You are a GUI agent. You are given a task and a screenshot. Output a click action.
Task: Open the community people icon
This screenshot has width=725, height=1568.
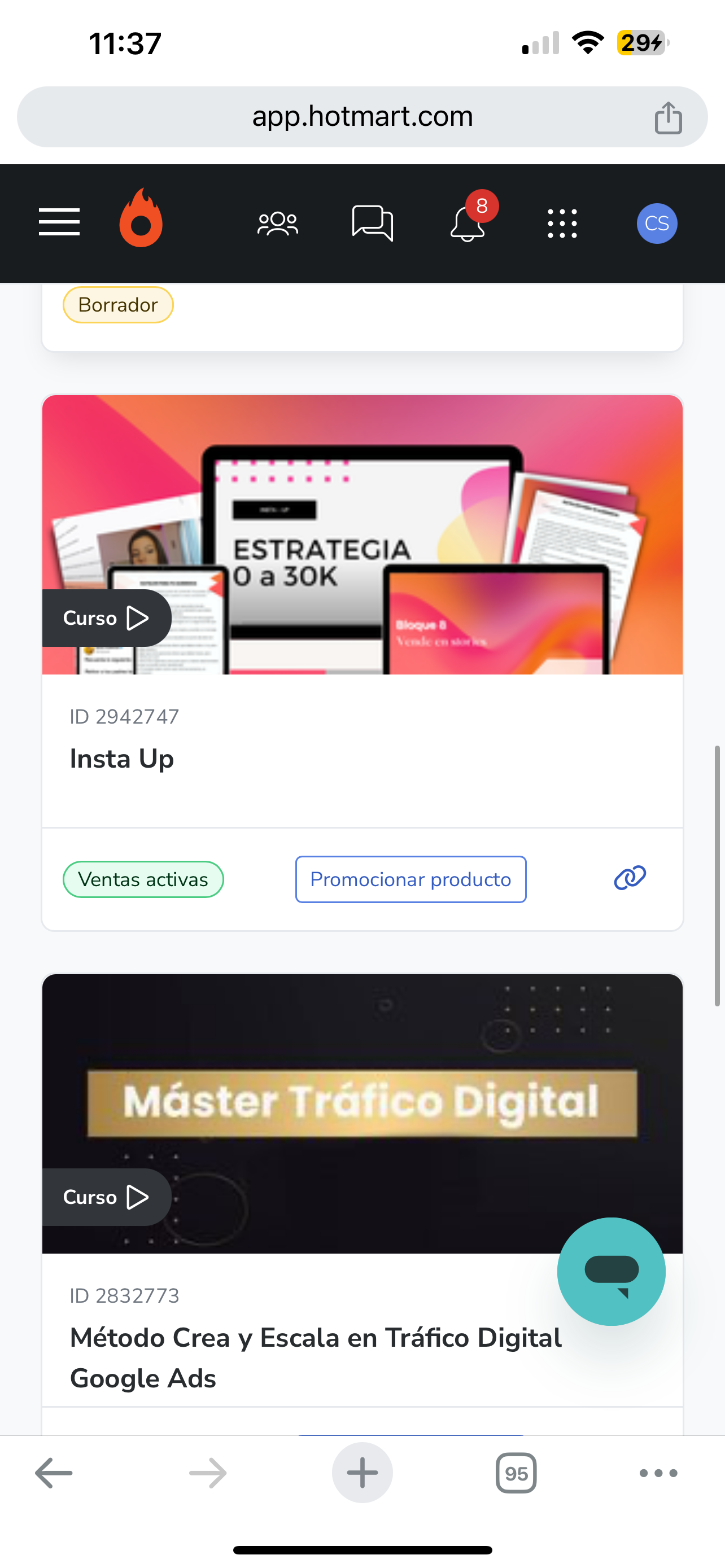click(x=278, y=224)
